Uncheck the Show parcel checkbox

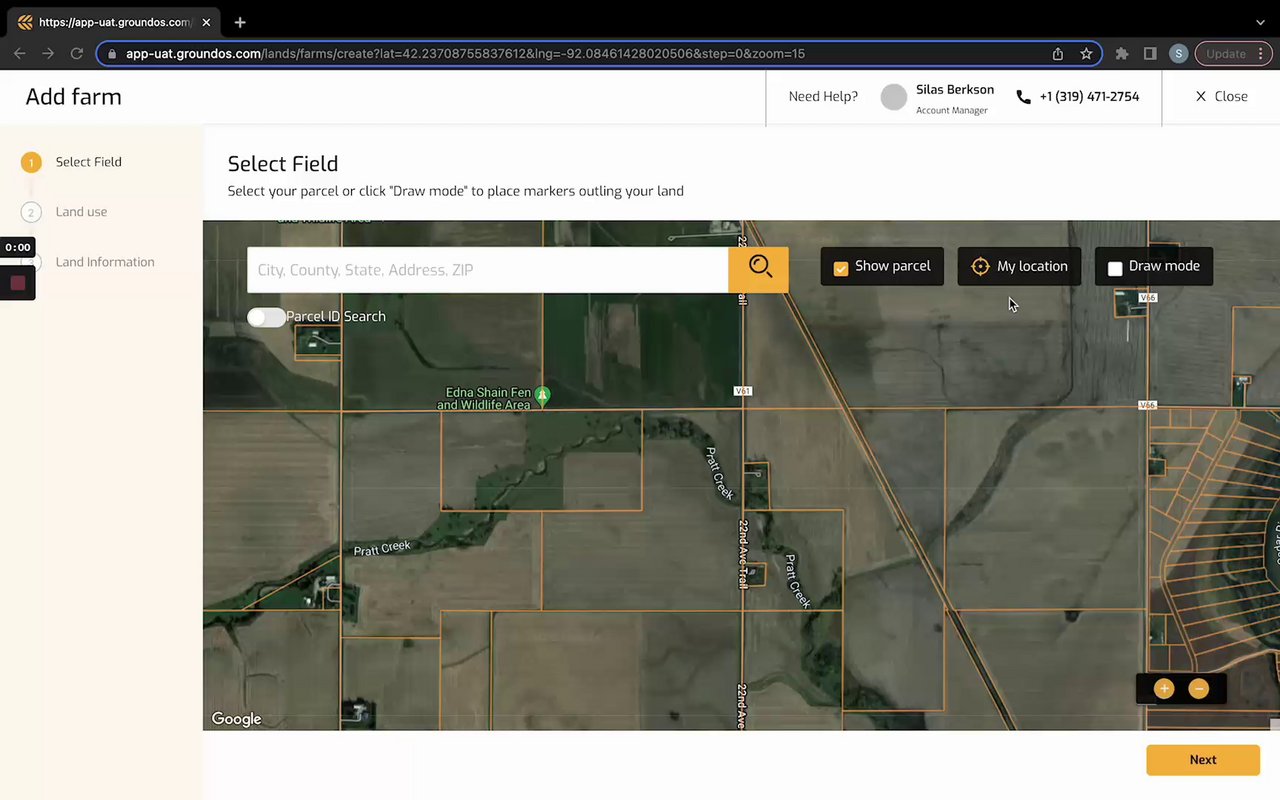(841, 268)
